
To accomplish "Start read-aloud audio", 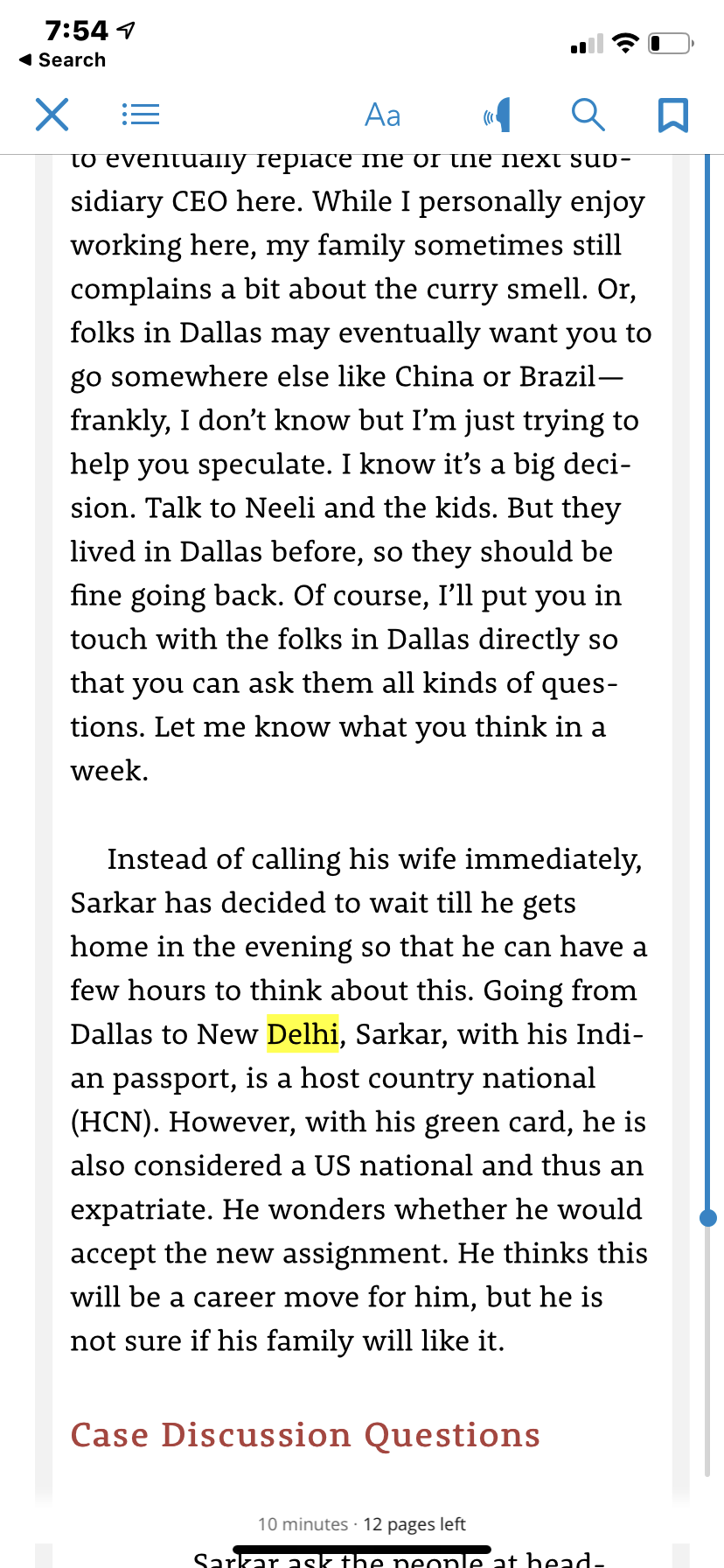I will pos(498,115).
